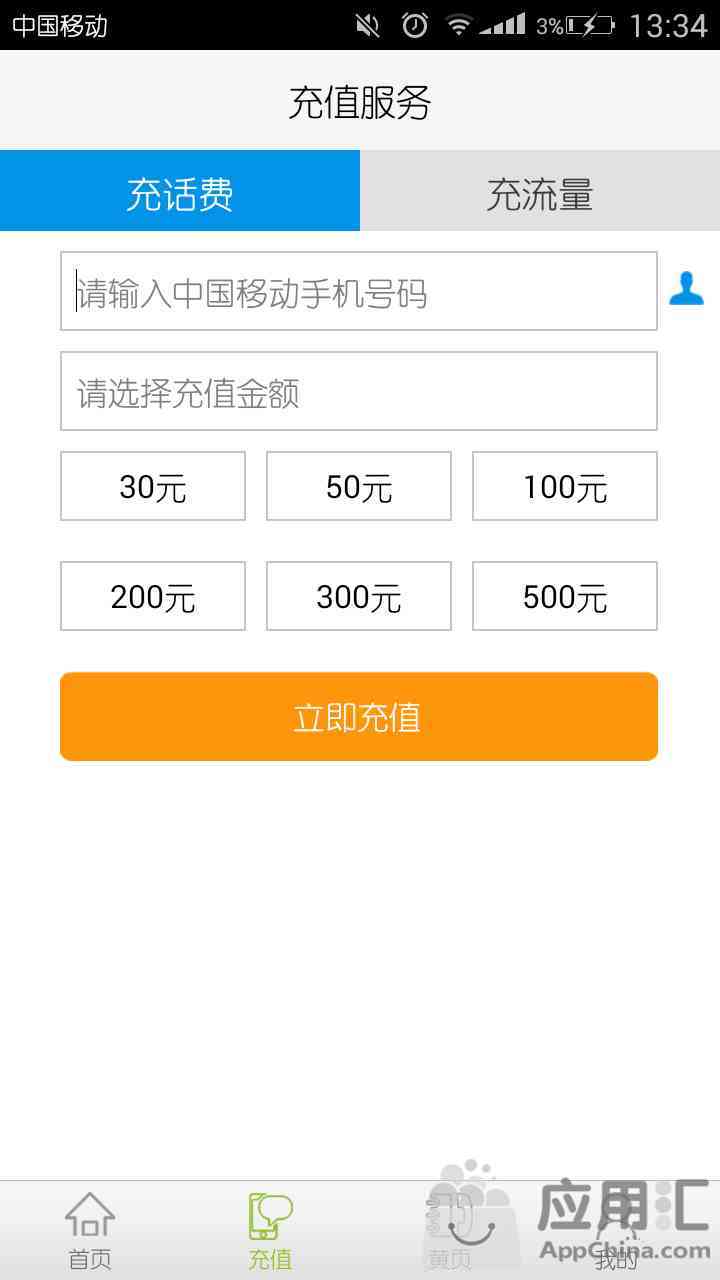This screenshot has width=720, height=1280.
Task: Go to the 首页 bottom tab
Action: [x=90, y=1231]
